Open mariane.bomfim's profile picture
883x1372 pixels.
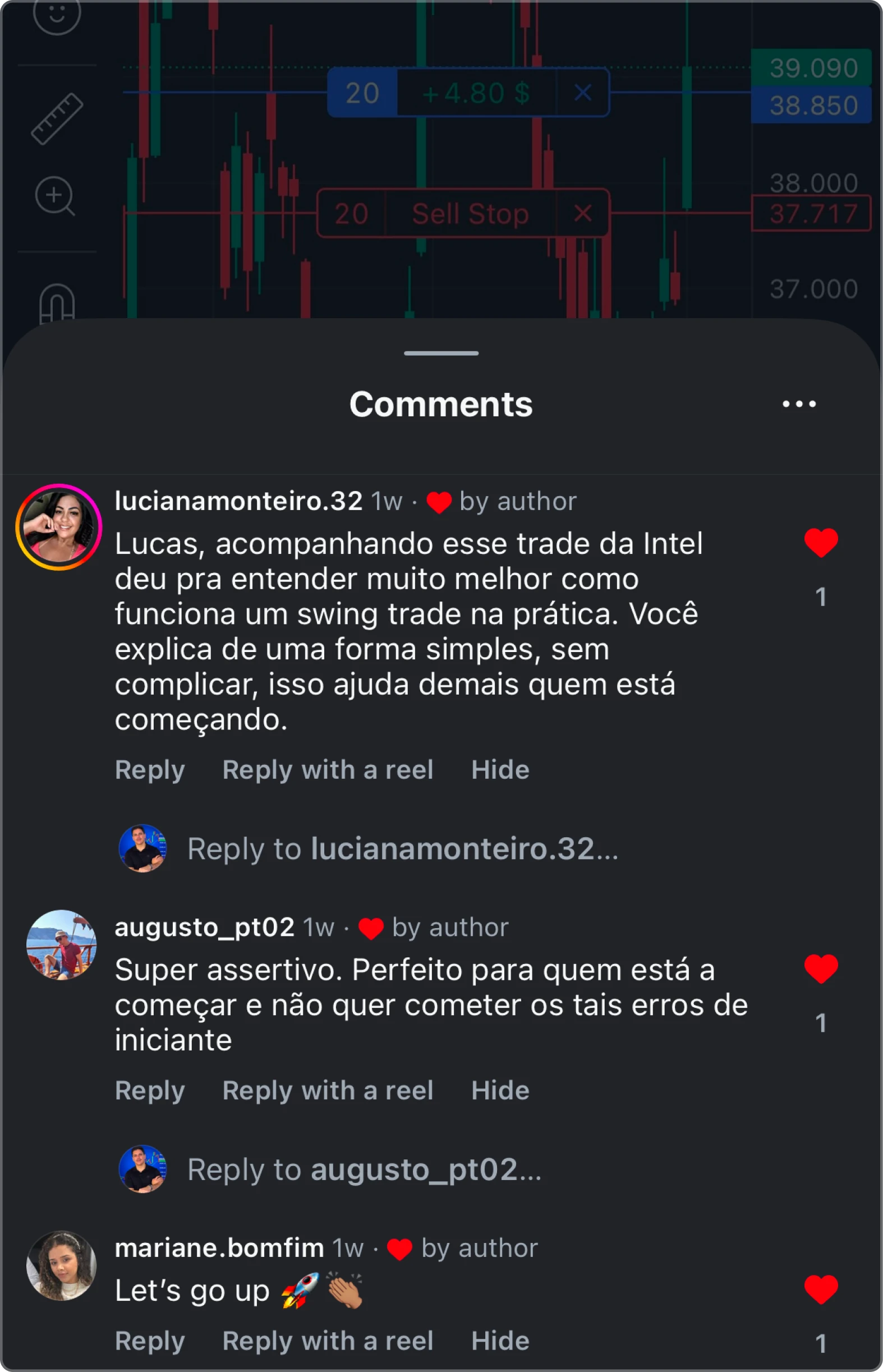coord(61,1265)
